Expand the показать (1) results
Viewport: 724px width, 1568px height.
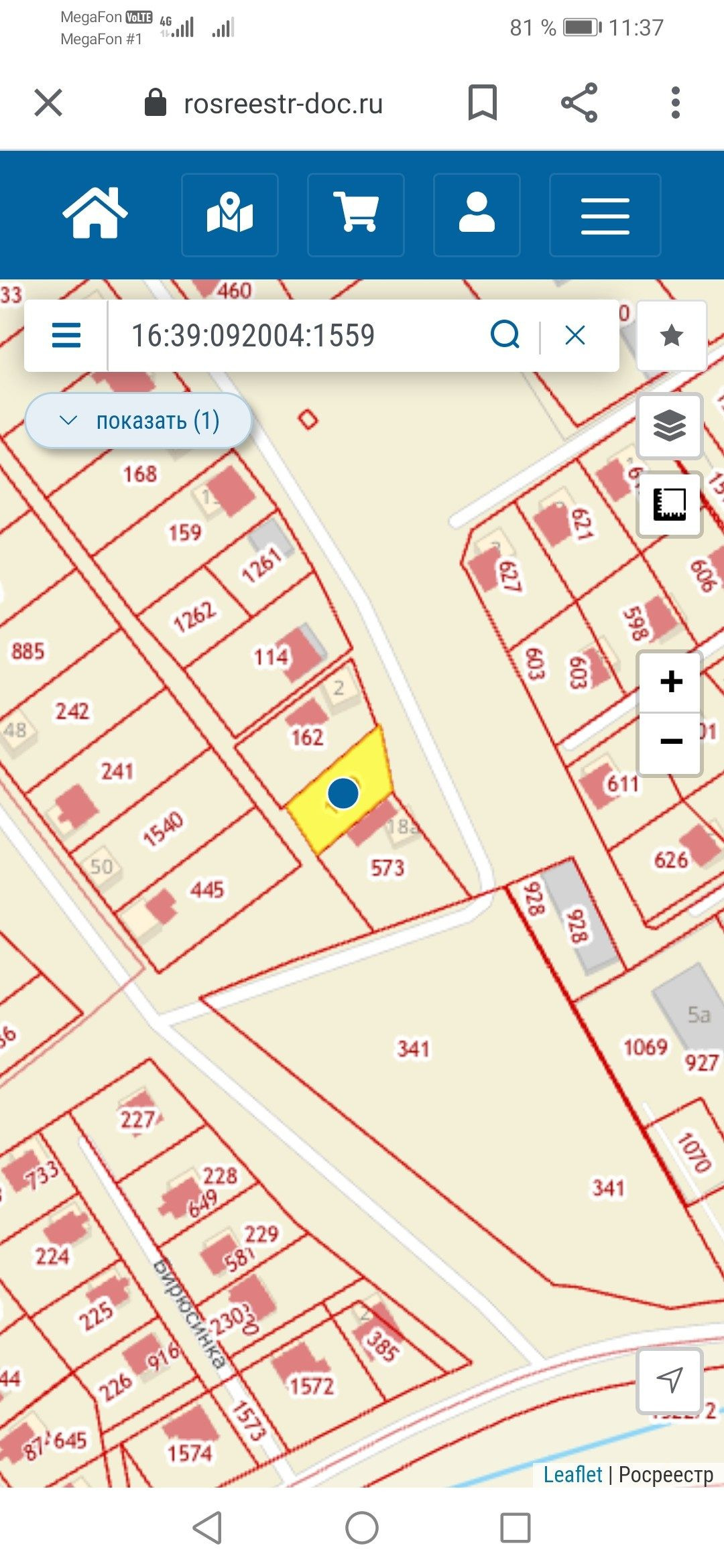139,421
